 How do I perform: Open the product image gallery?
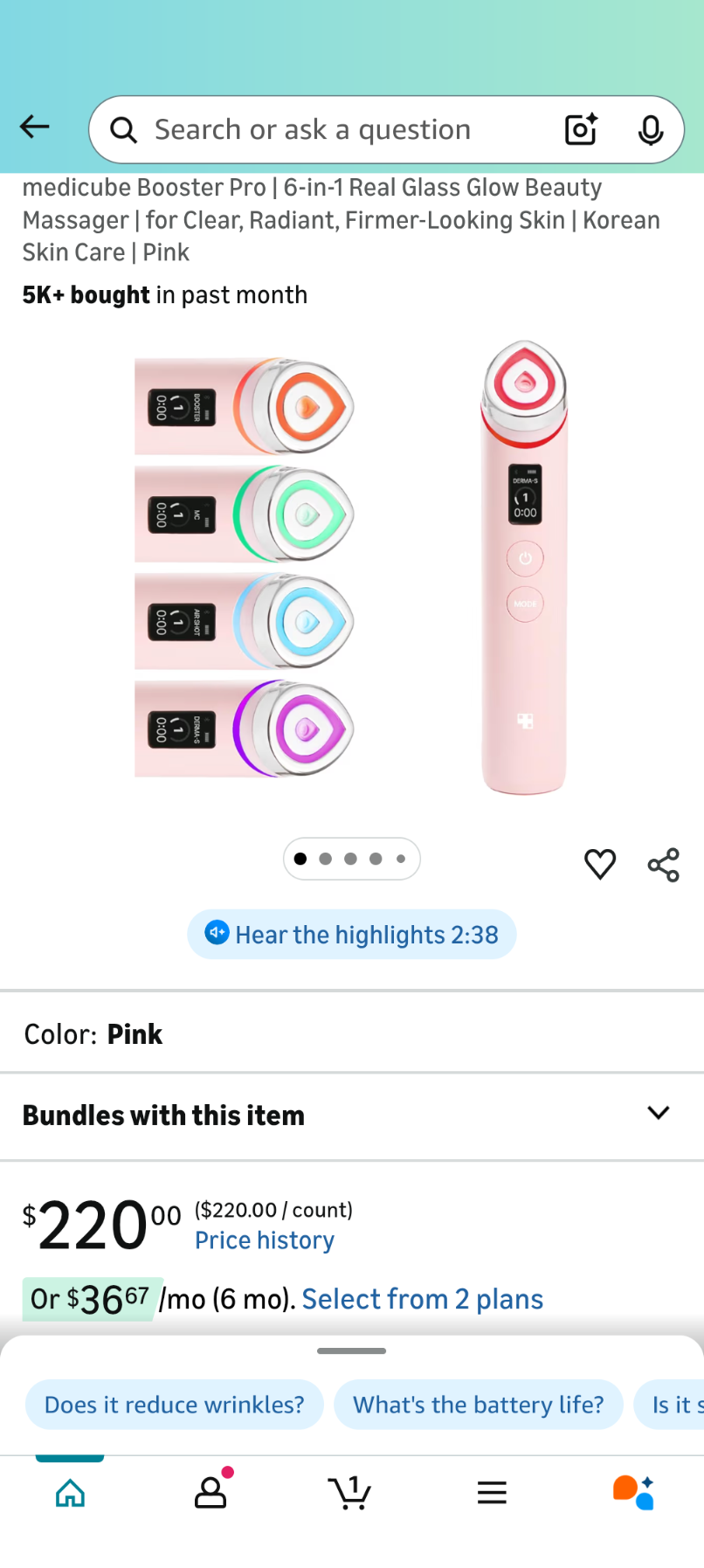pos(351,568)
